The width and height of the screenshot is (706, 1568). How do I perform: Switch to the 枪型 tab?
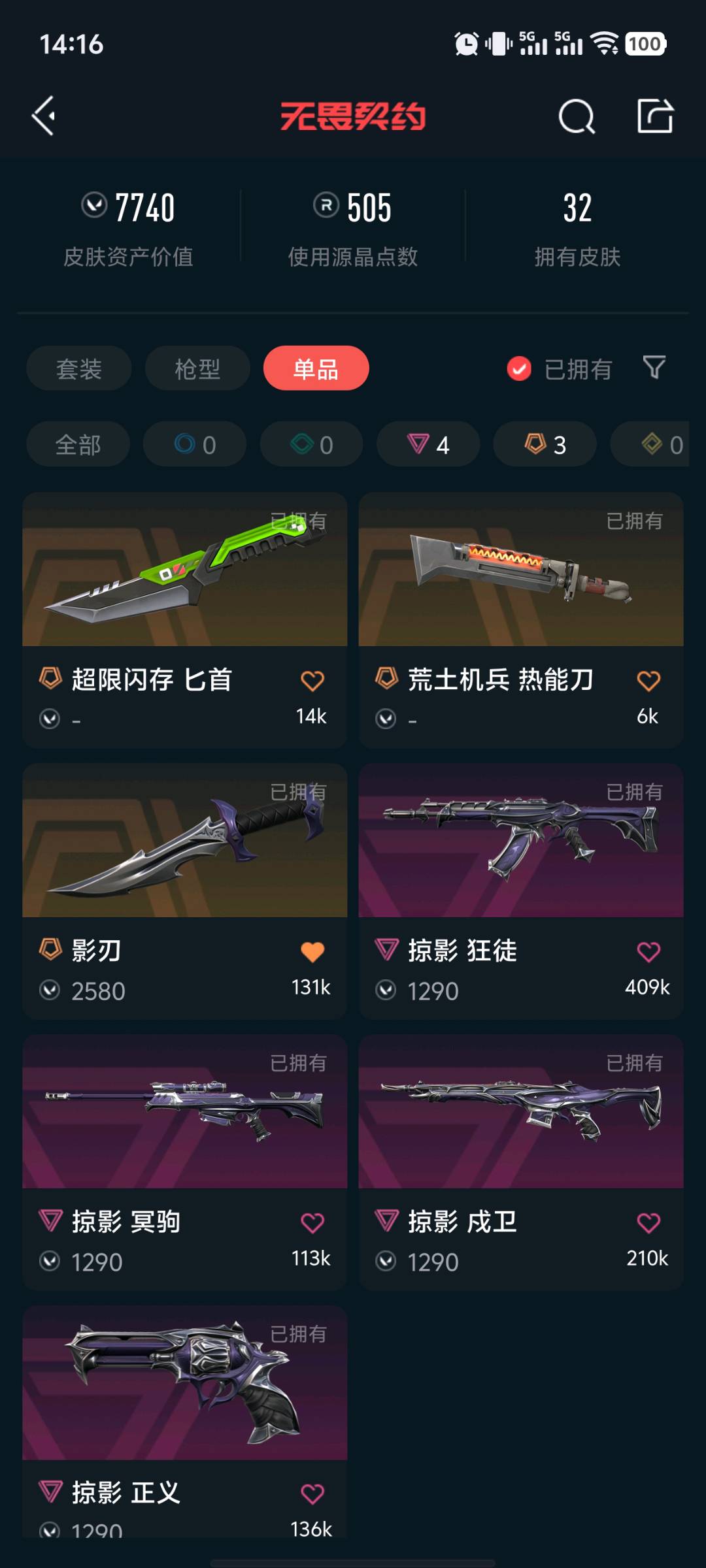click(197, 368)
